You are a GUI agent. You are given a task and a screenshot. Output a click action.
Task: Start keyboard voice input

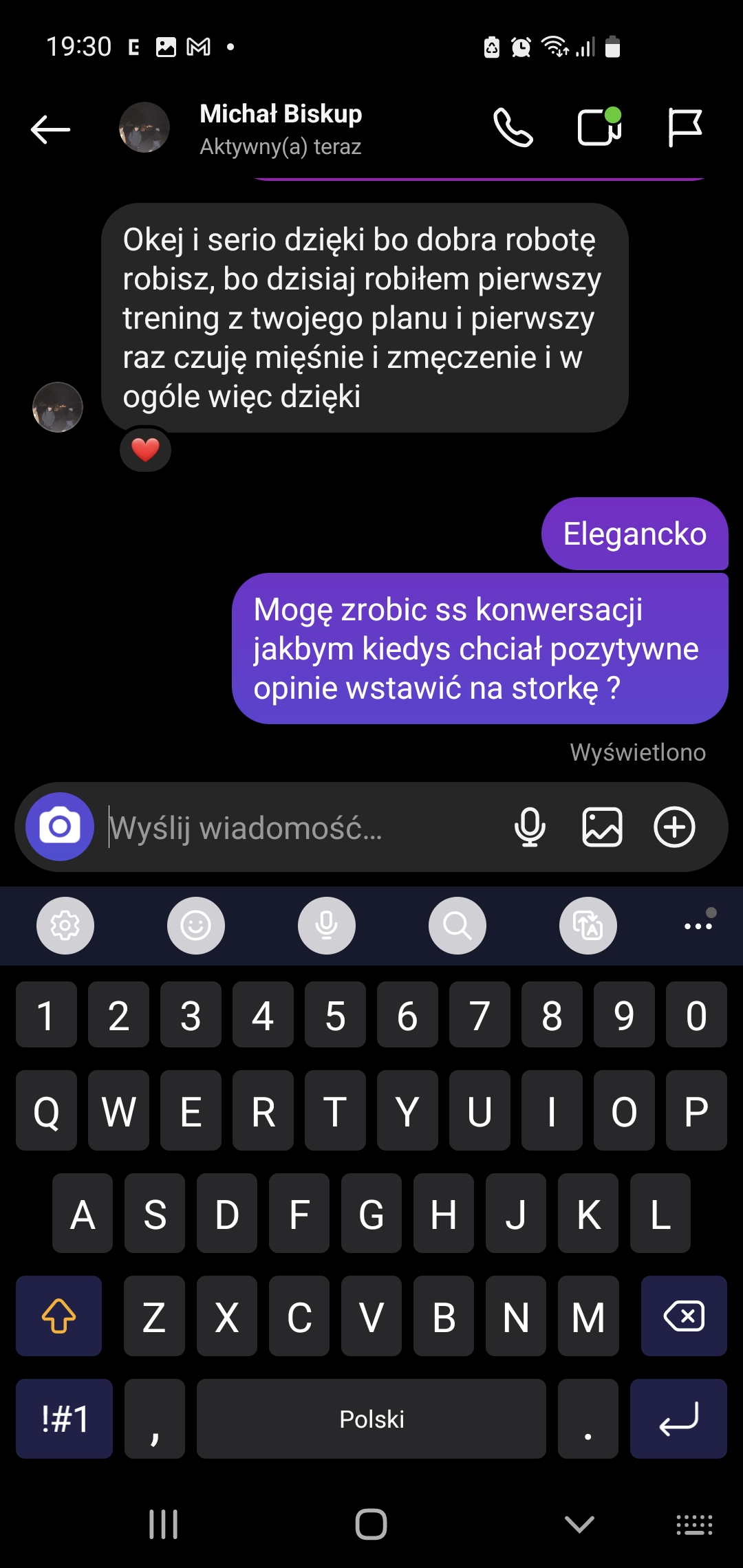327,926
